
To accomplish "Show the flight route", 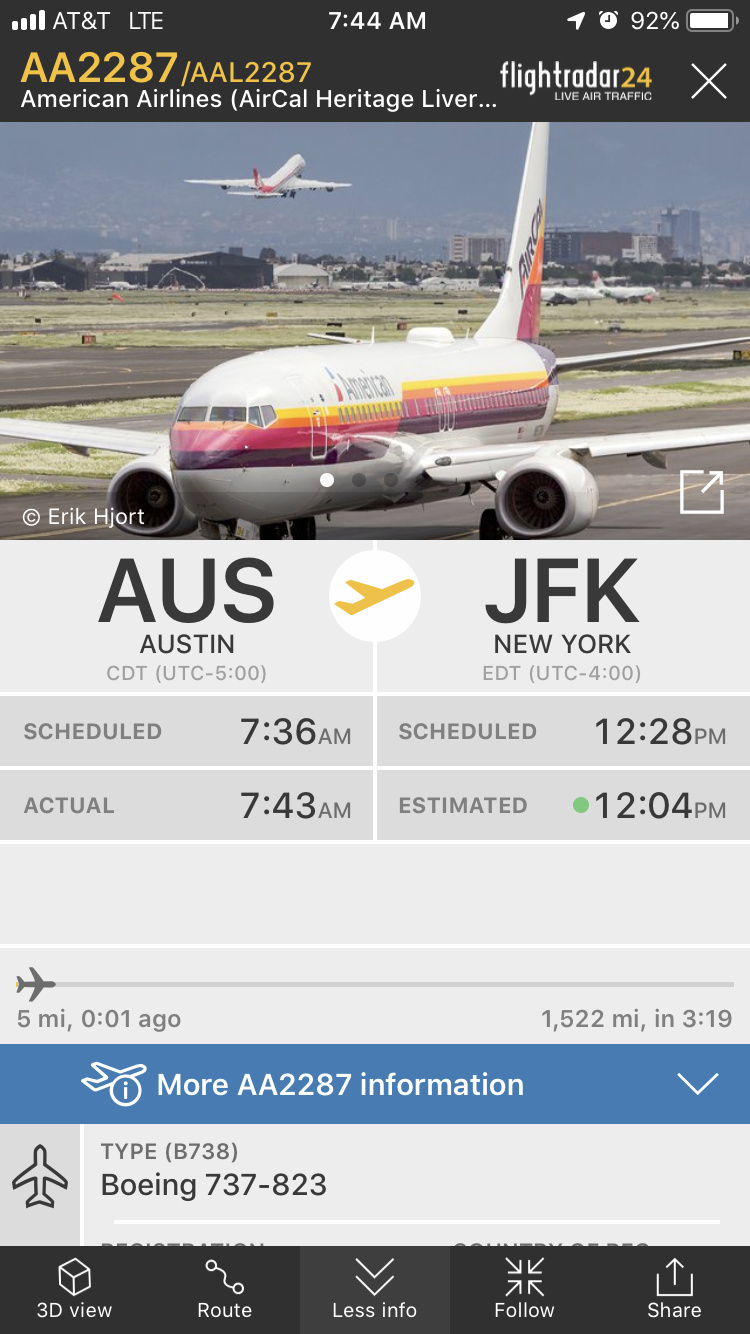I will [x=225, y=1290].
